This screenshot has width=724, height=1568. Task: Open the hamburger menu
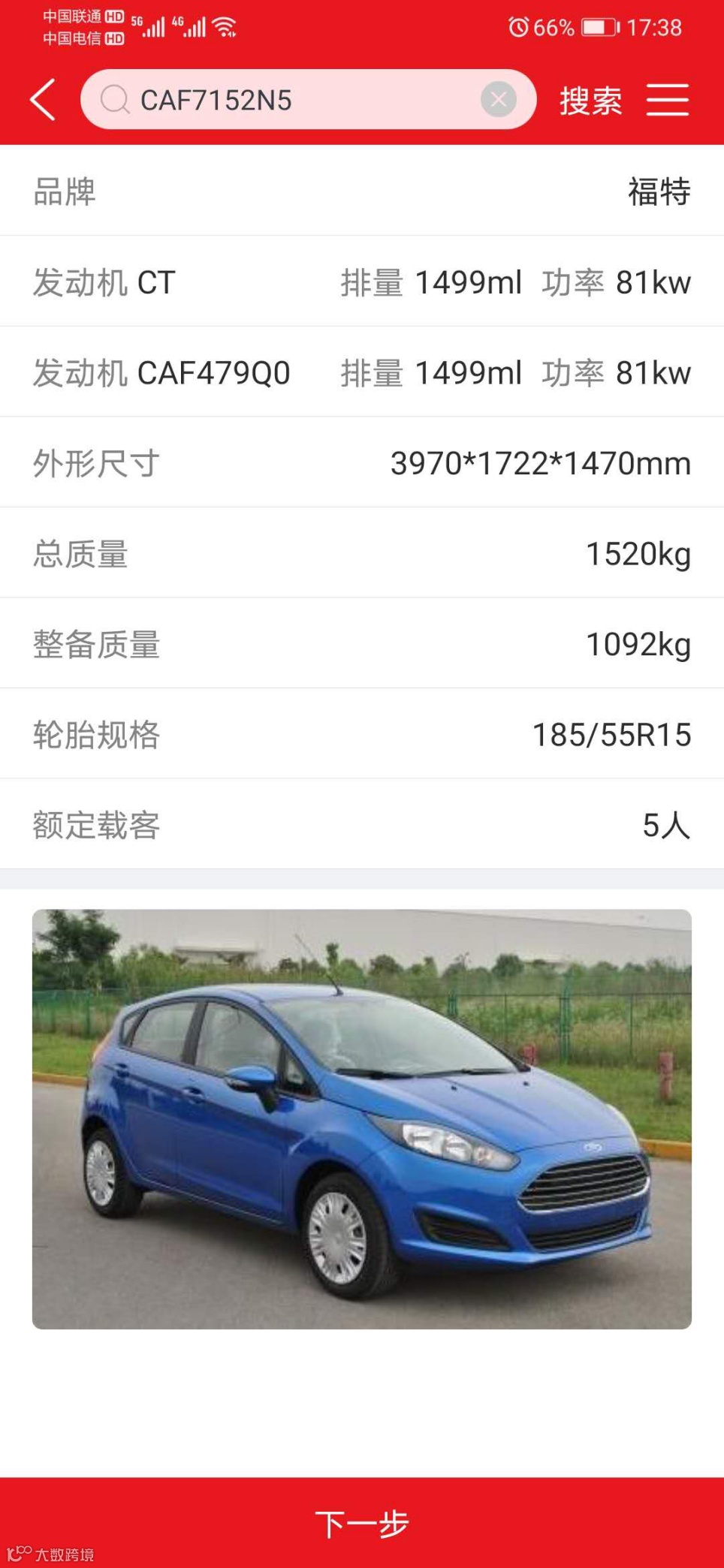[x=668, y=100]
